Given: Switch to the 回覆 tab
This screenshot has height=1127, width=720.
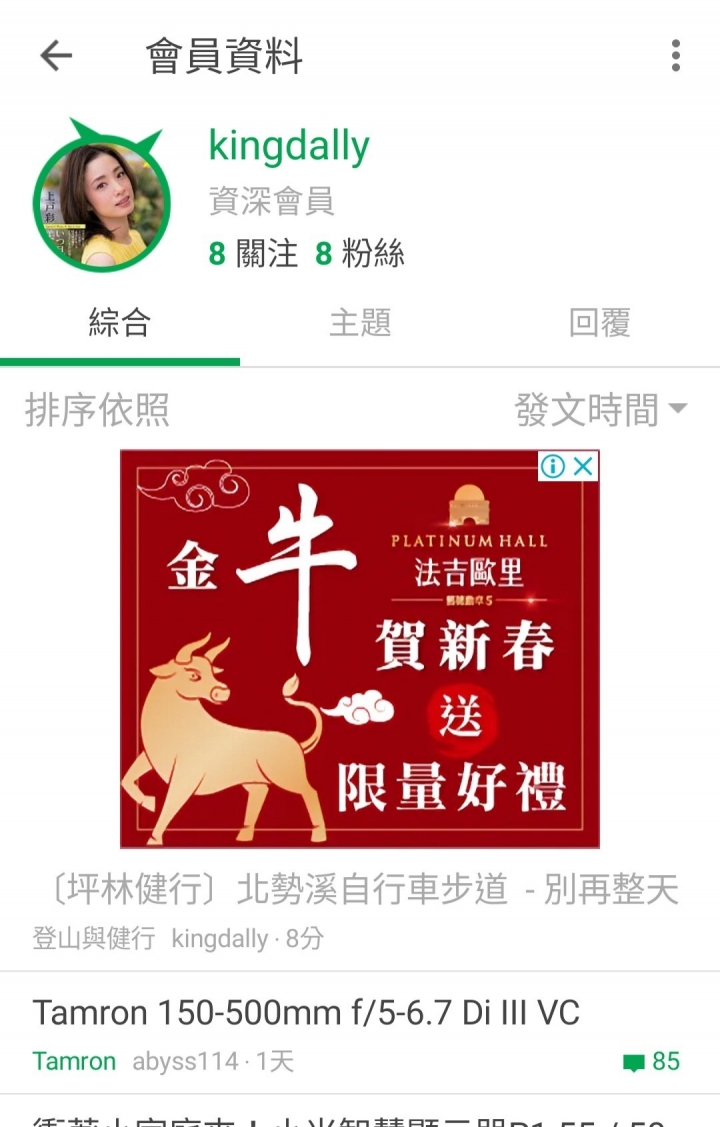Looking at the screenshot, I should [599, 323].
